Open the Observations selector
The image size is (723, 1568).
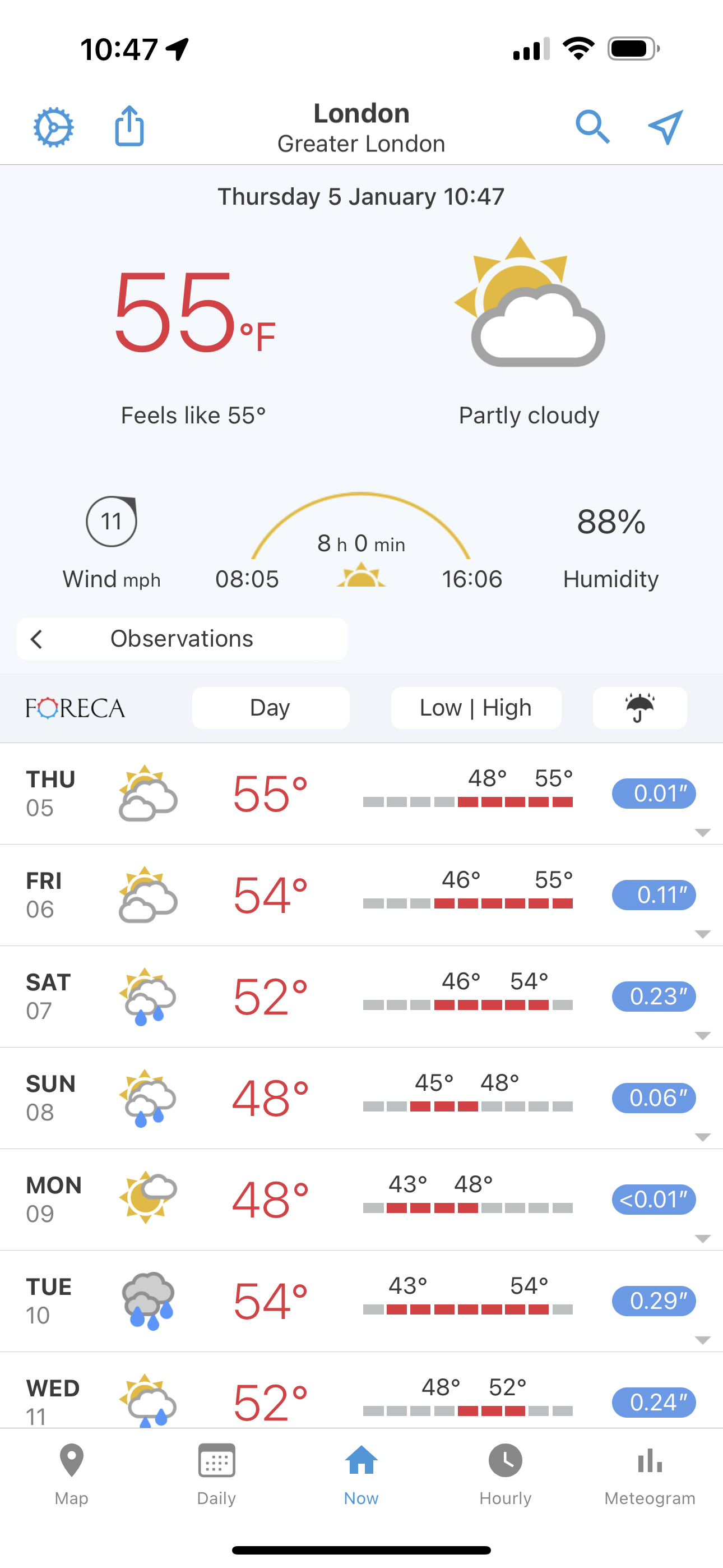(x=182, y=639)
